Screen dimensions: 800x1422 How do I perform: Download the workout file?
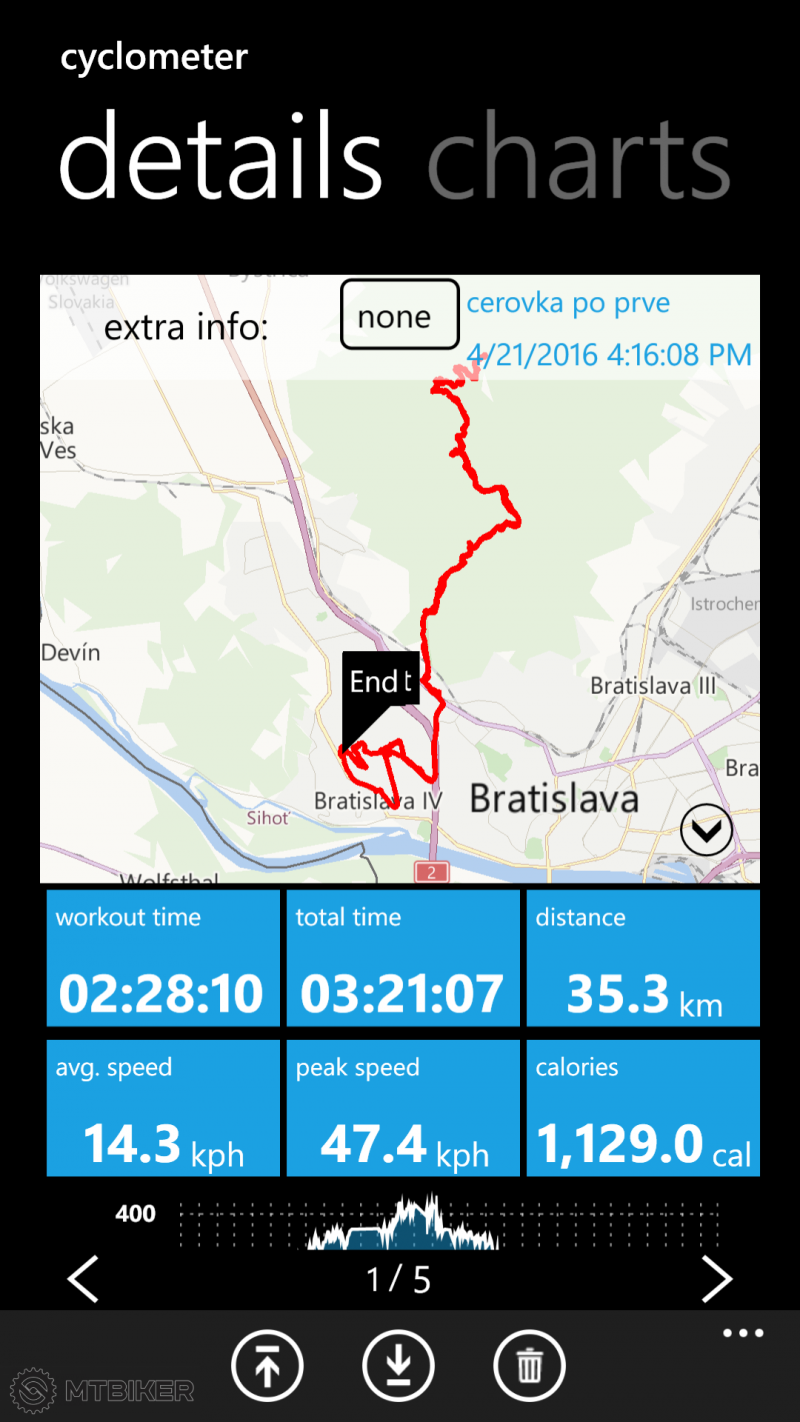point(398,1366)
